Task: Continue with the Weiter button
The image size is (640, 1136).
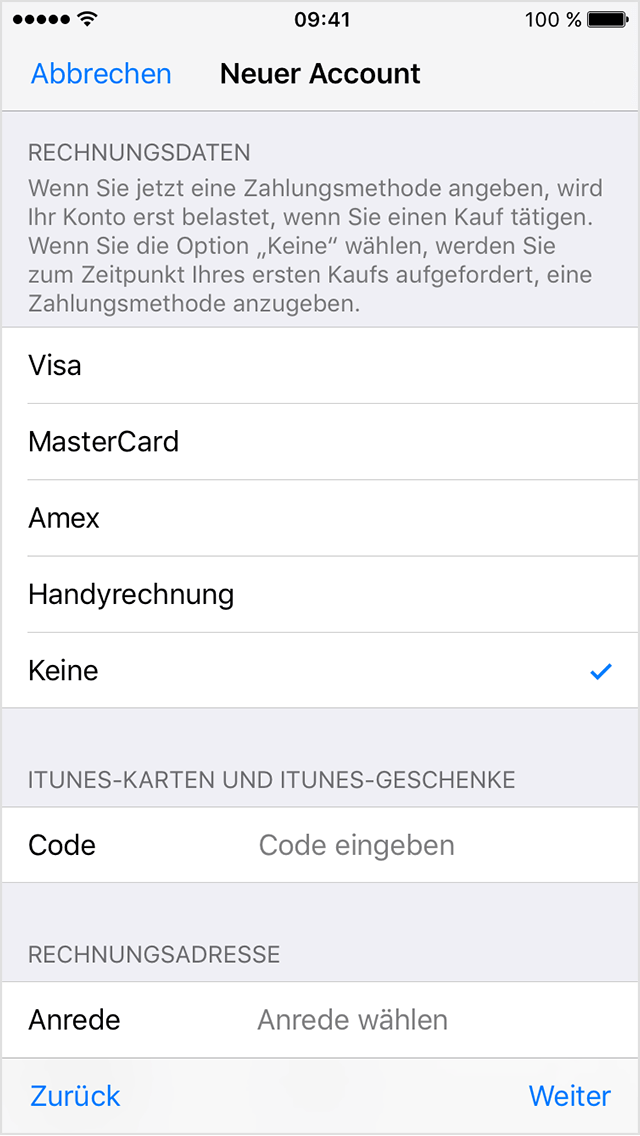Action: point(569,1096)
